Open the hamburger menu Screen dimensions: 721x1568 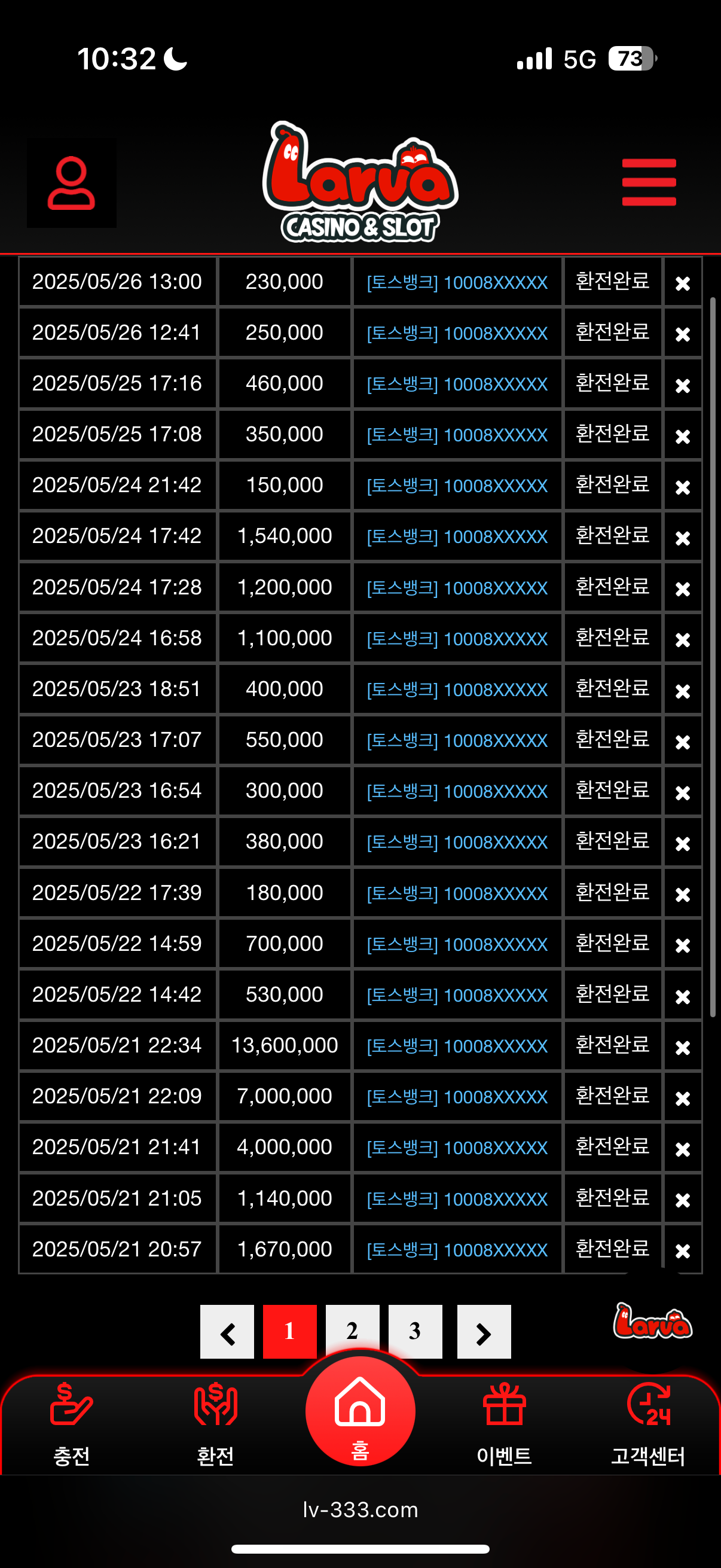pos(649,182)
